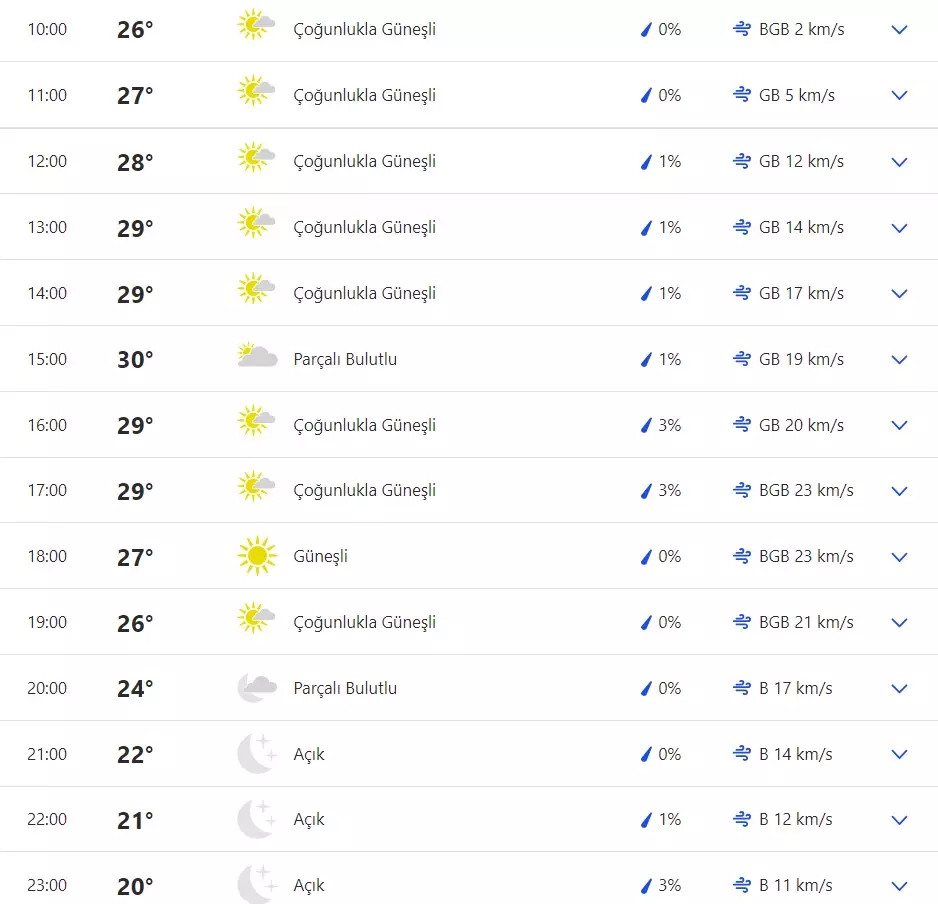Expand the 11:00 hourly row
The height and width of the screenshot is (904, 938).
tap(899, 96)
